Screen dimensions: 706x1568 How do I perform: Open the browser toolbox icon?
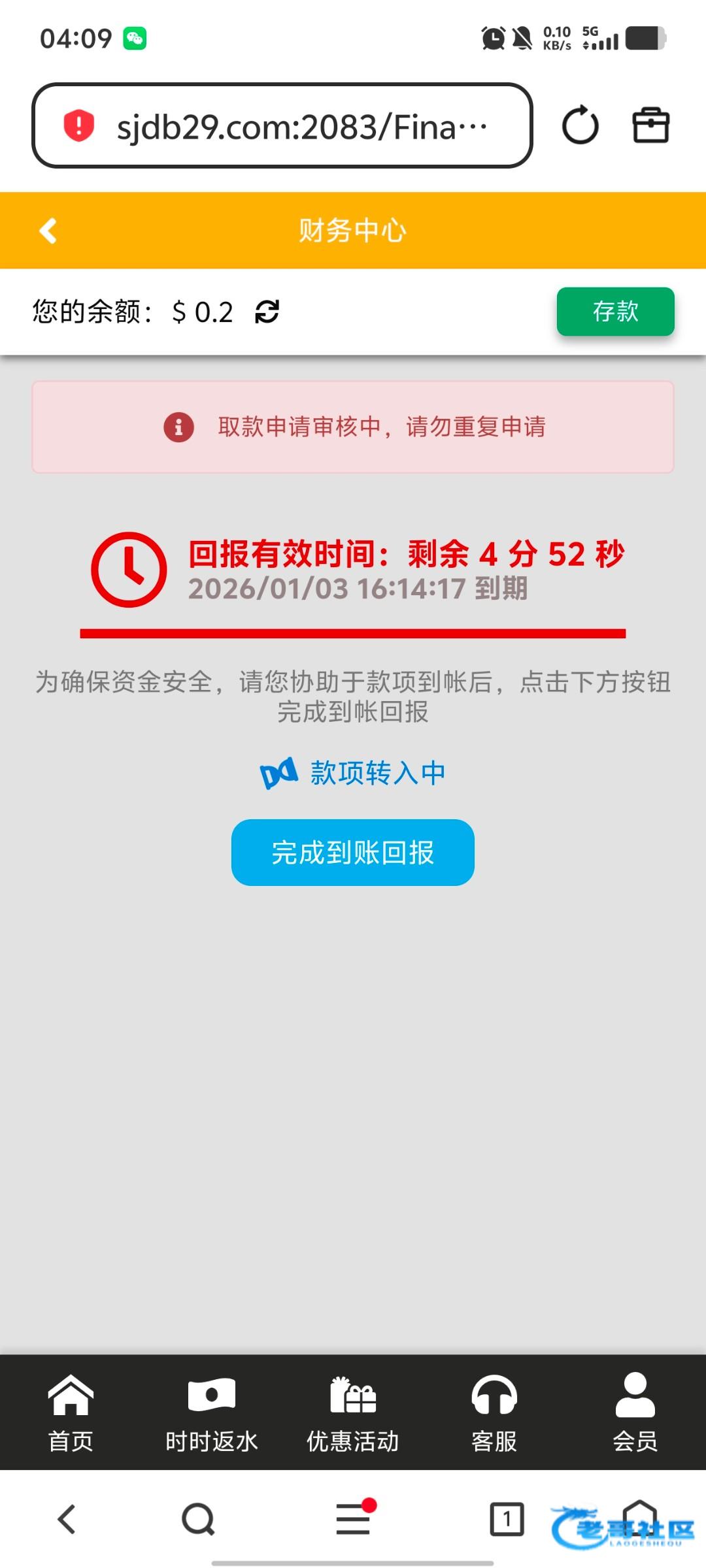pyautogui.click(x=650, y=125)
